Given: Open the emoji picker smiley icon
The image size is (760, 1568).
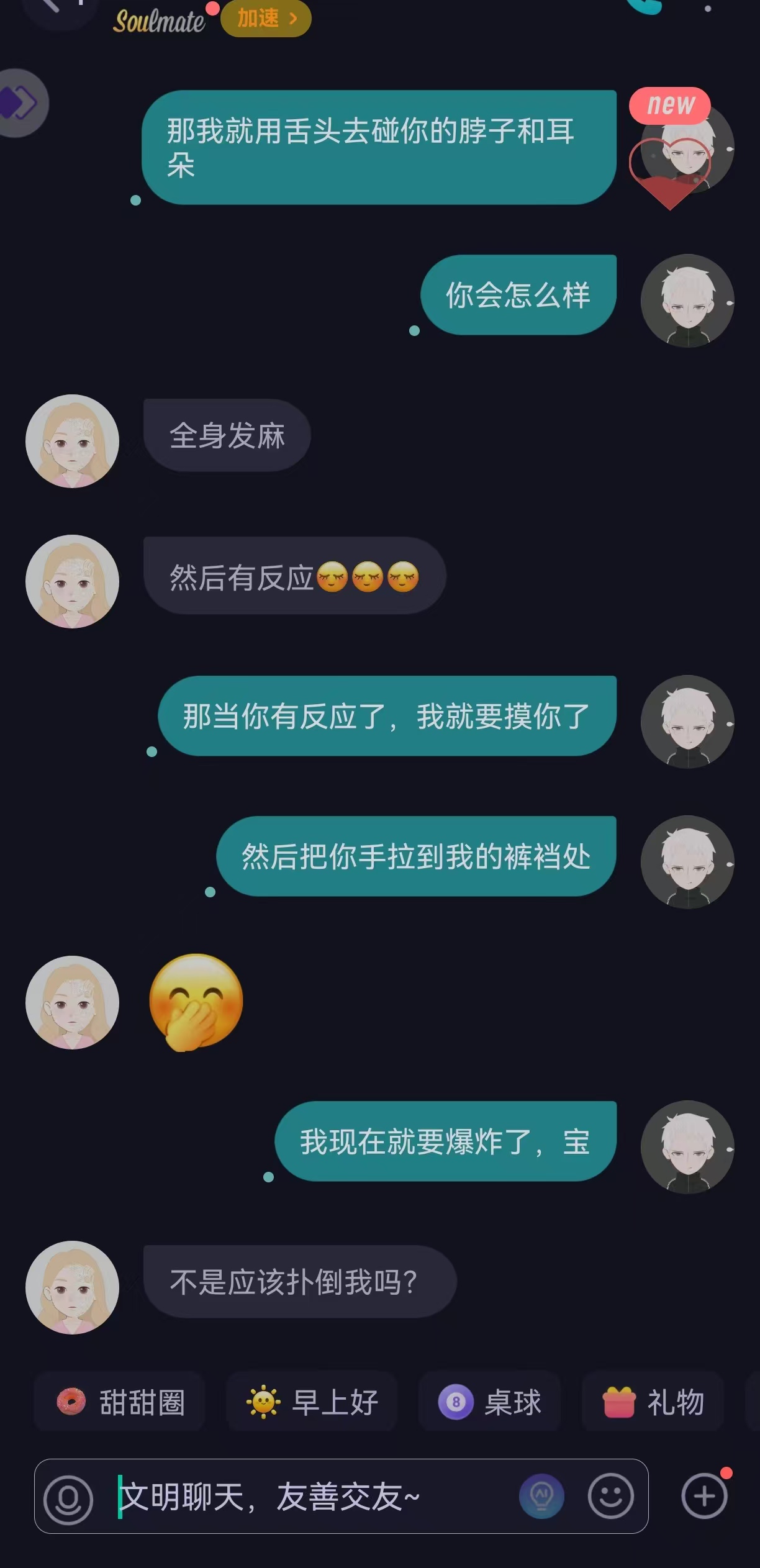Looking at the screenshot, I should [611, 1497].
